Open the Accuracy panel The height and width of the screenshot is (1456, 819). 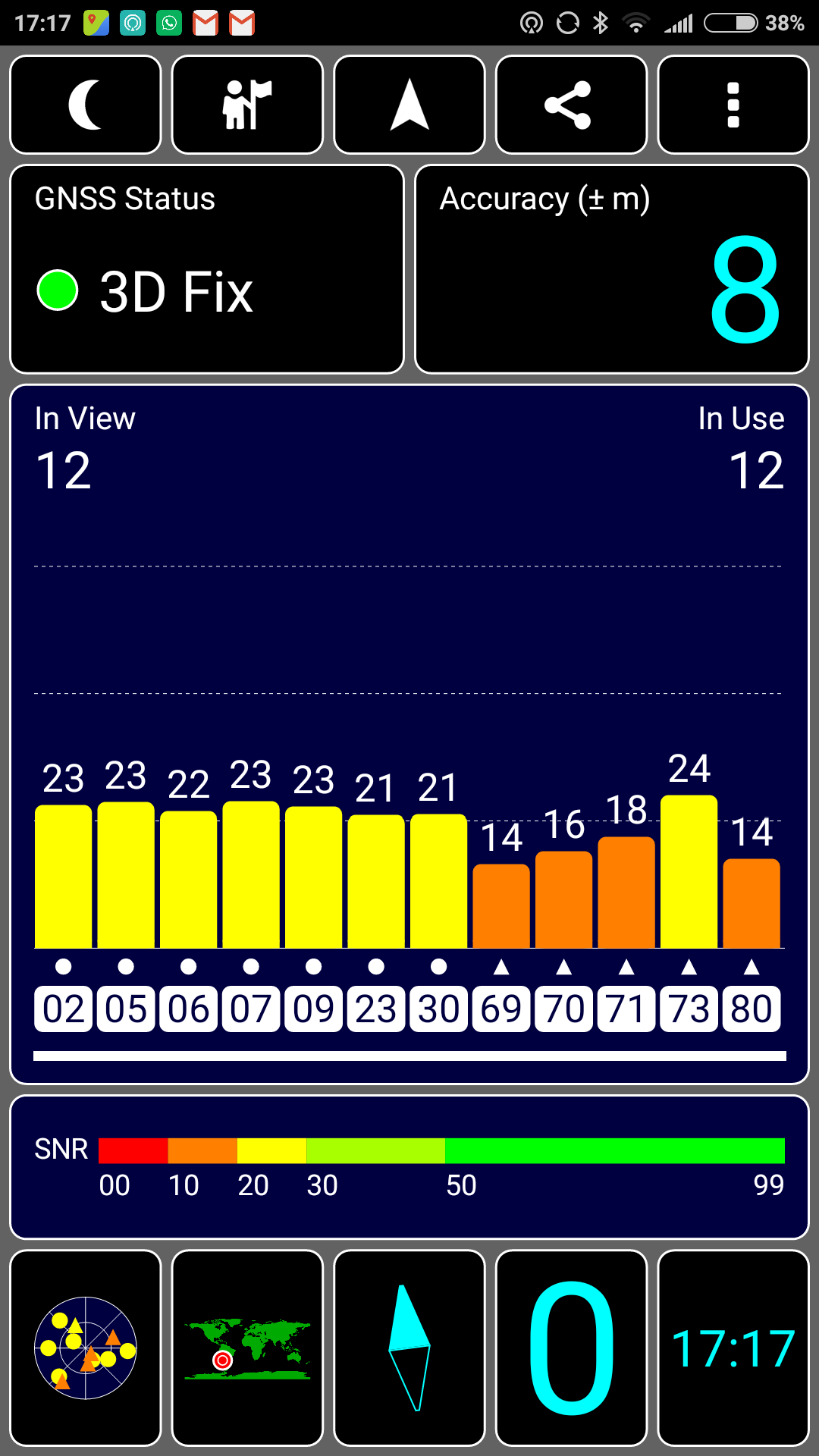pos(612,269)
